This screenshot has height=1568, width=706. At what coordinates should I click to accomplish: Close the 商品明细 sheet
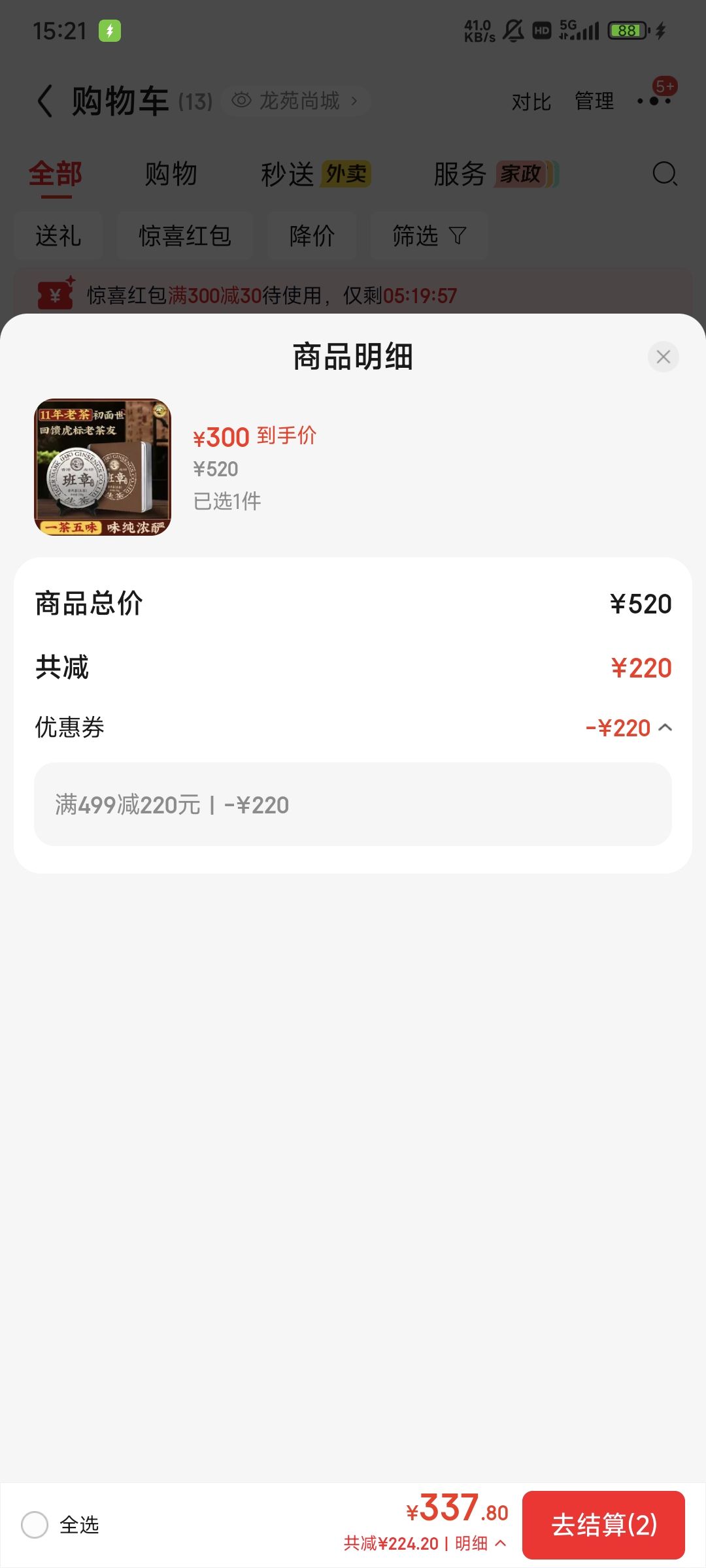[x=663, y=357]
